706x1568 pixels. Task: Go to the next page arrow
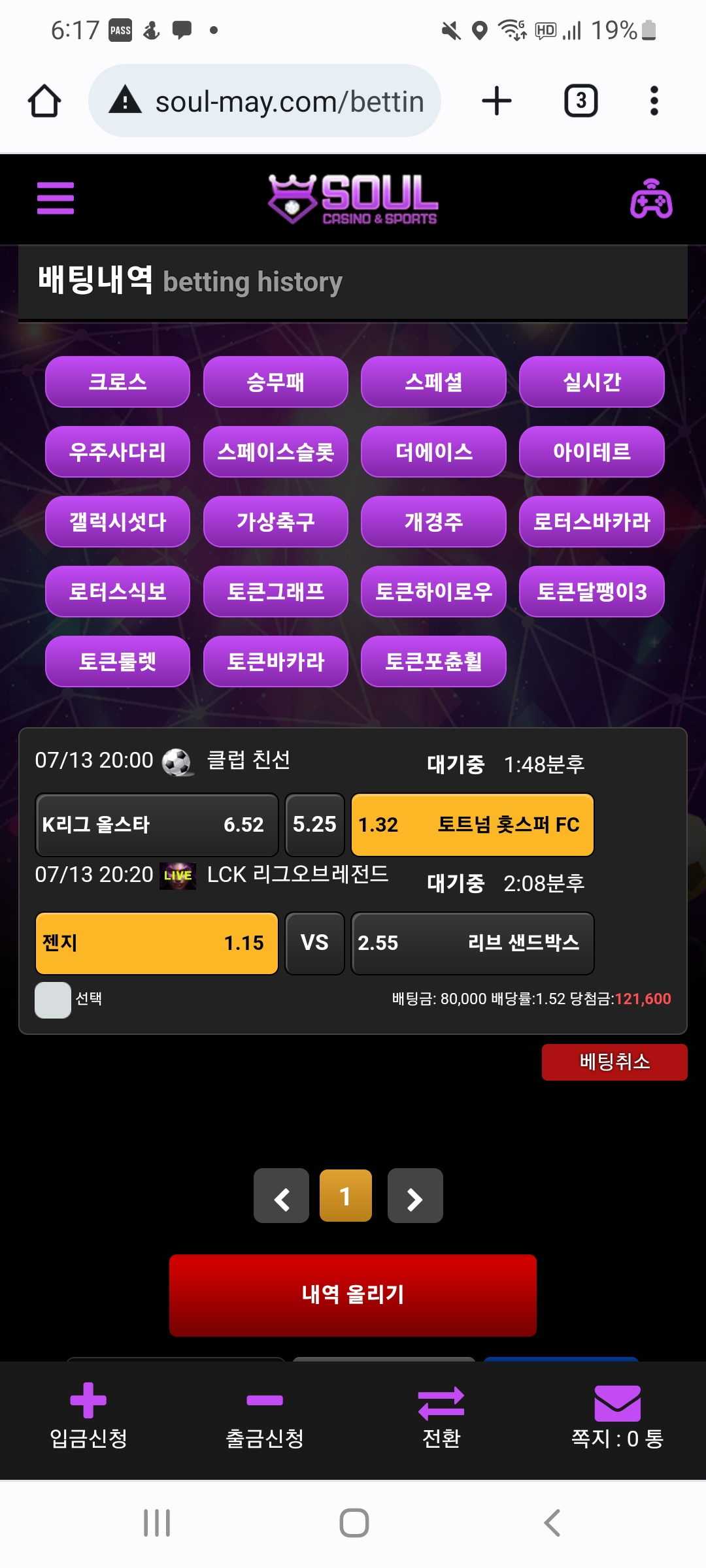click(415, 1196)
